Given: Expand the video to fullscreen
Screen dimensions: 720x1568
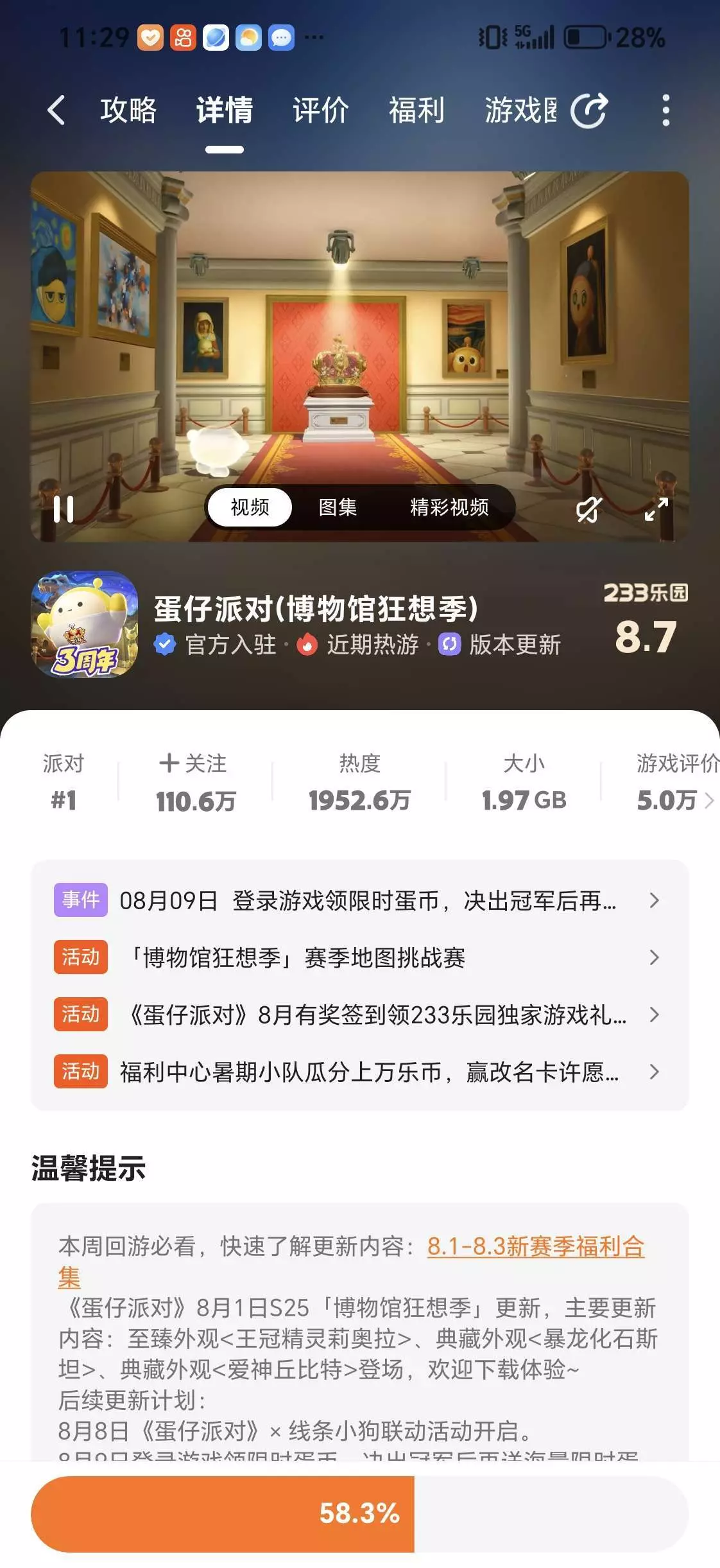Looking at the screenshot, I should click(x=656, y=509).
